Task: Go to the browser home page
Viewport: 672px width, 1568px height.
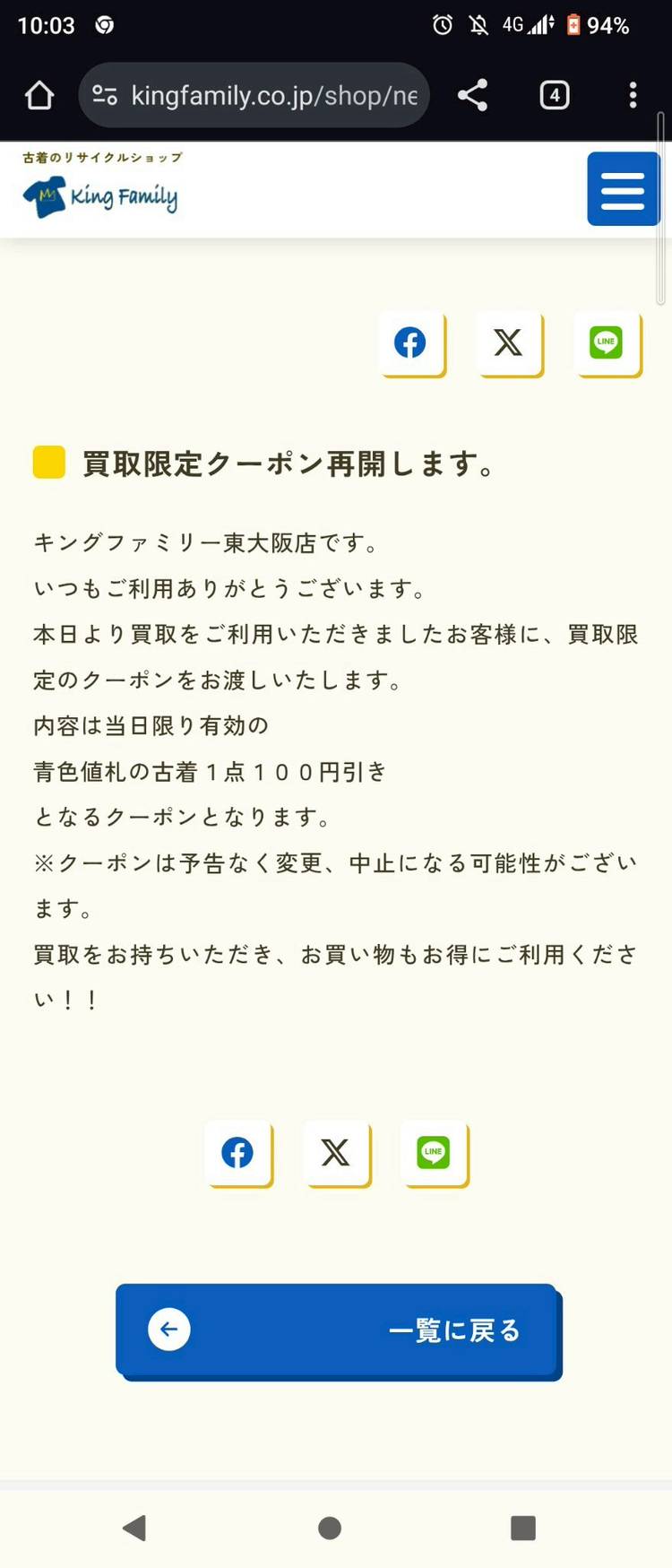Action: click(x=39, y=95)
